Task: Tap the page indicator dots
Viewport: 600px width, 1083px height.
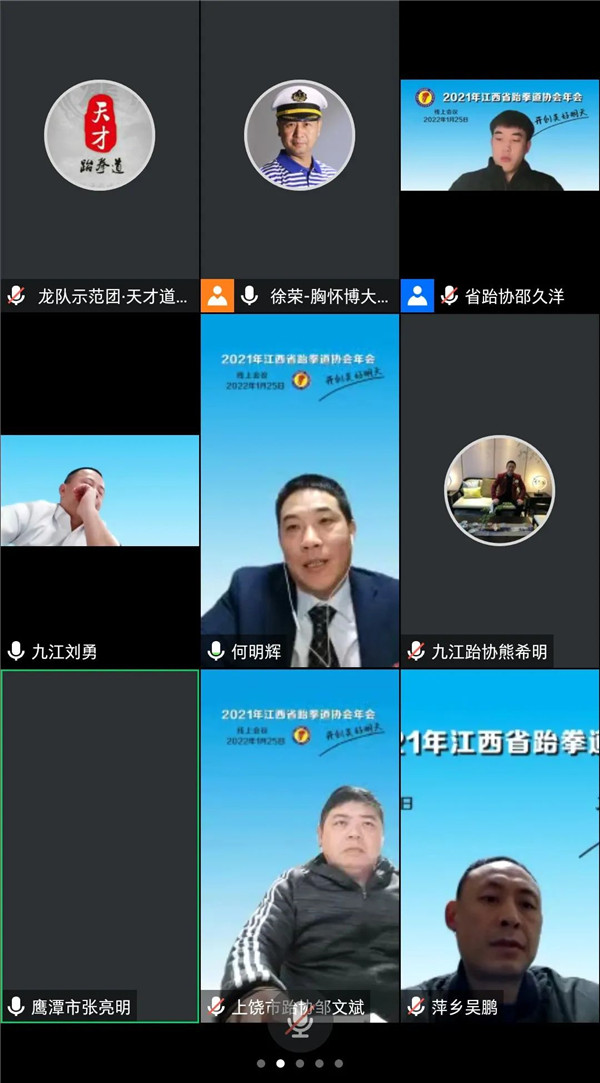Action: coord(299,1063)
